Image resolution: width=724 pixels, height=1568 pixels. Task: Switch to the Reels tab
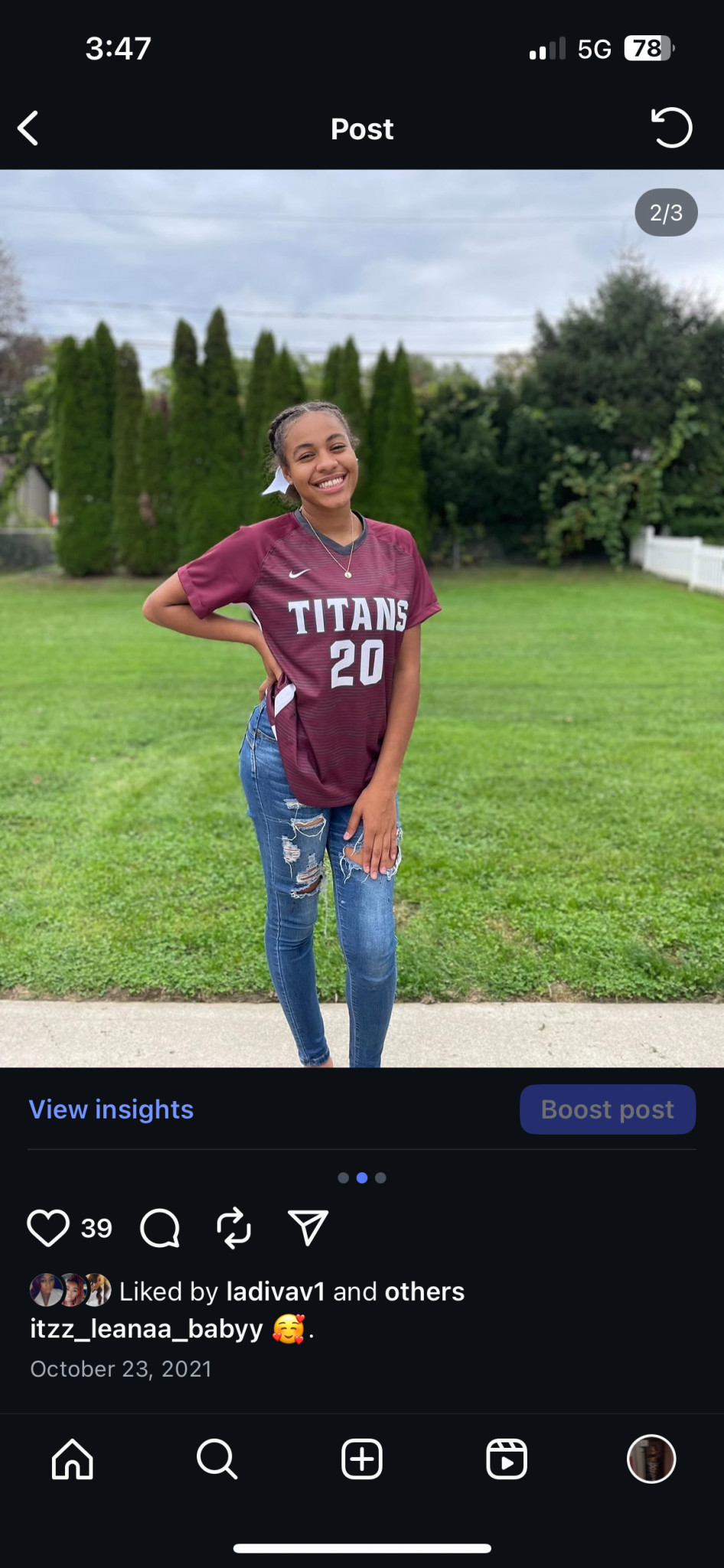tap(507, 1459)
